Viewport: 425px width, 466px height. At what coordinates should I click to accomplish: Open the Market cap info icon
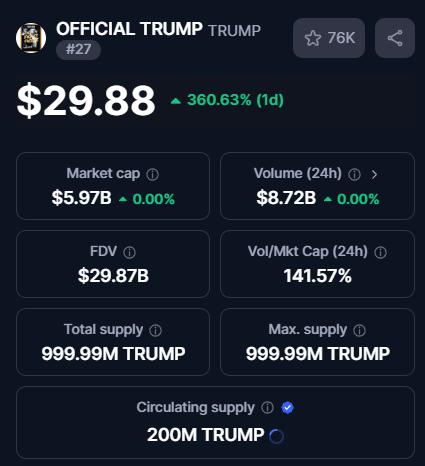pyautogui.click(x=153, y=174)
